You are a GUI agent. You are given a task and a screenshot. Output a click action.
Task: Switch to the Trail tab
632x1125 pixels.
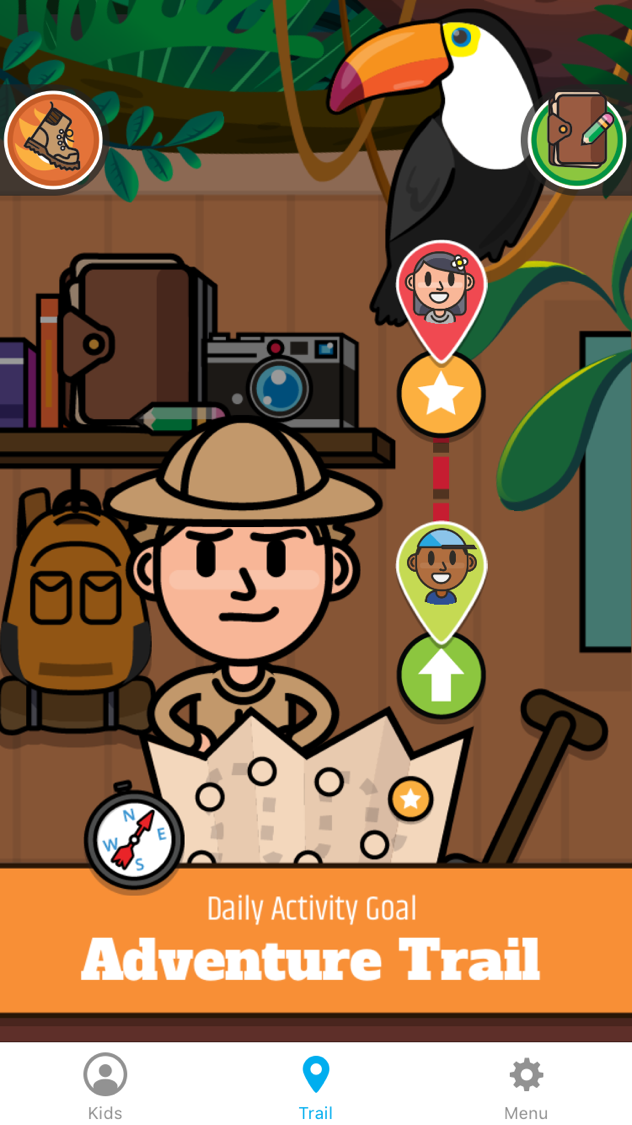pyautogui.click(x=316, y=1087)
